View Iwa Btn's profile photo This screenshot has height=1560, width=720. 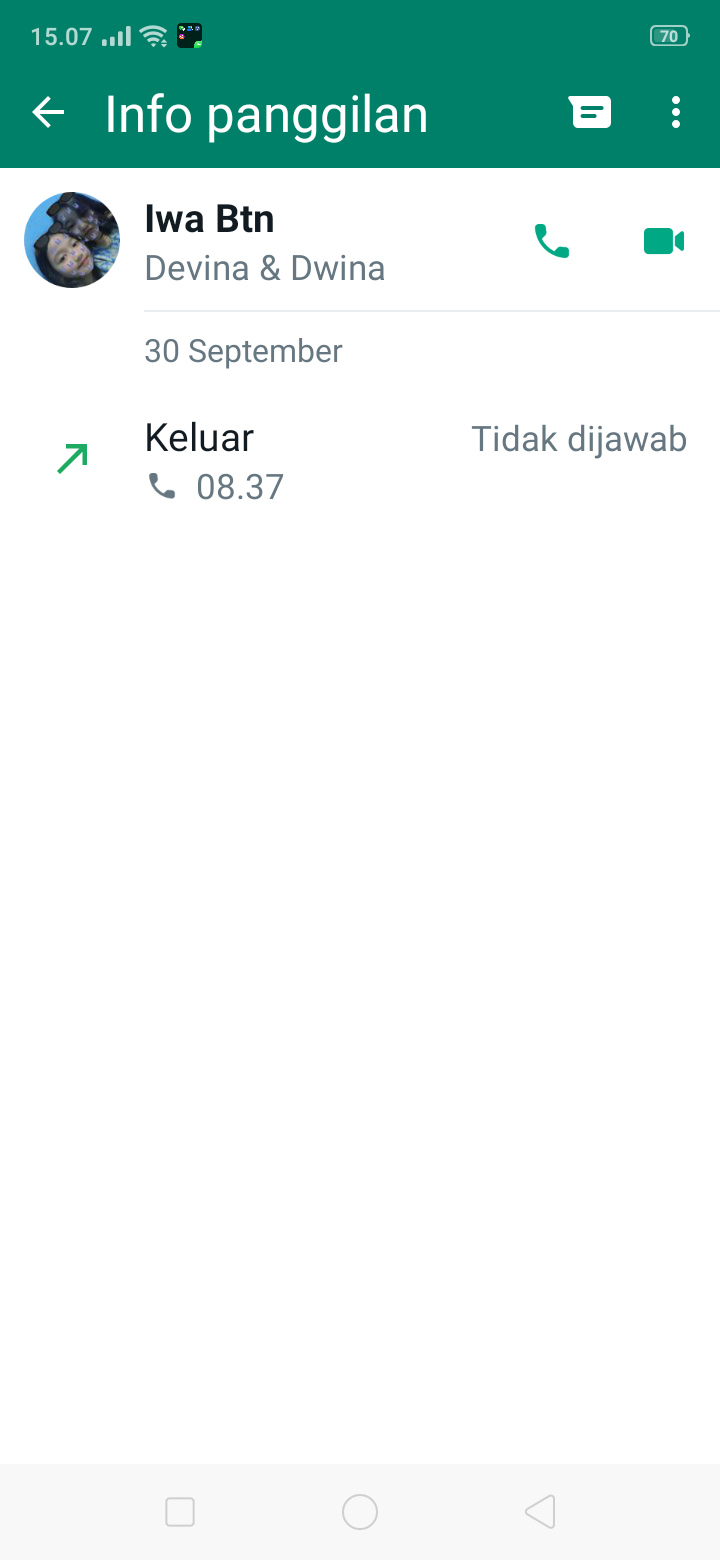72,240
